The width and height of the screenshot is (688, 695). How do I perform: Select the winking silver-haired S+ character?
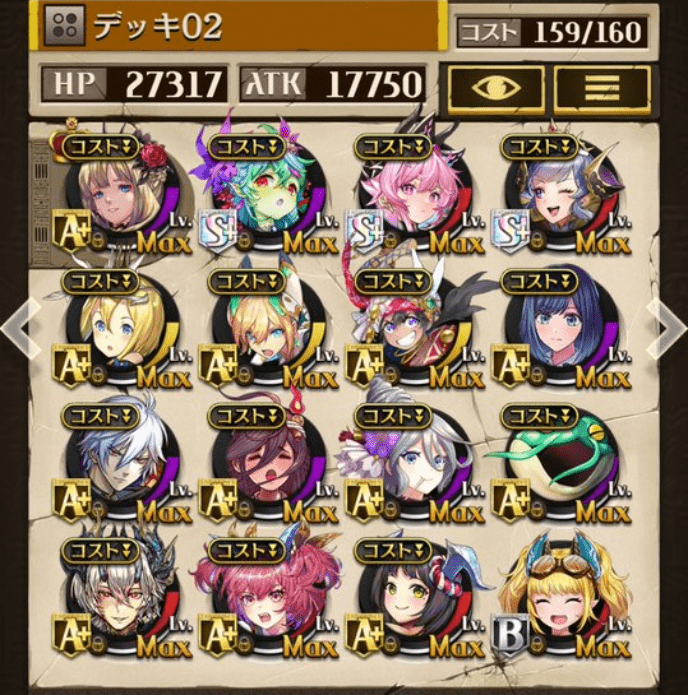point(557,195)
